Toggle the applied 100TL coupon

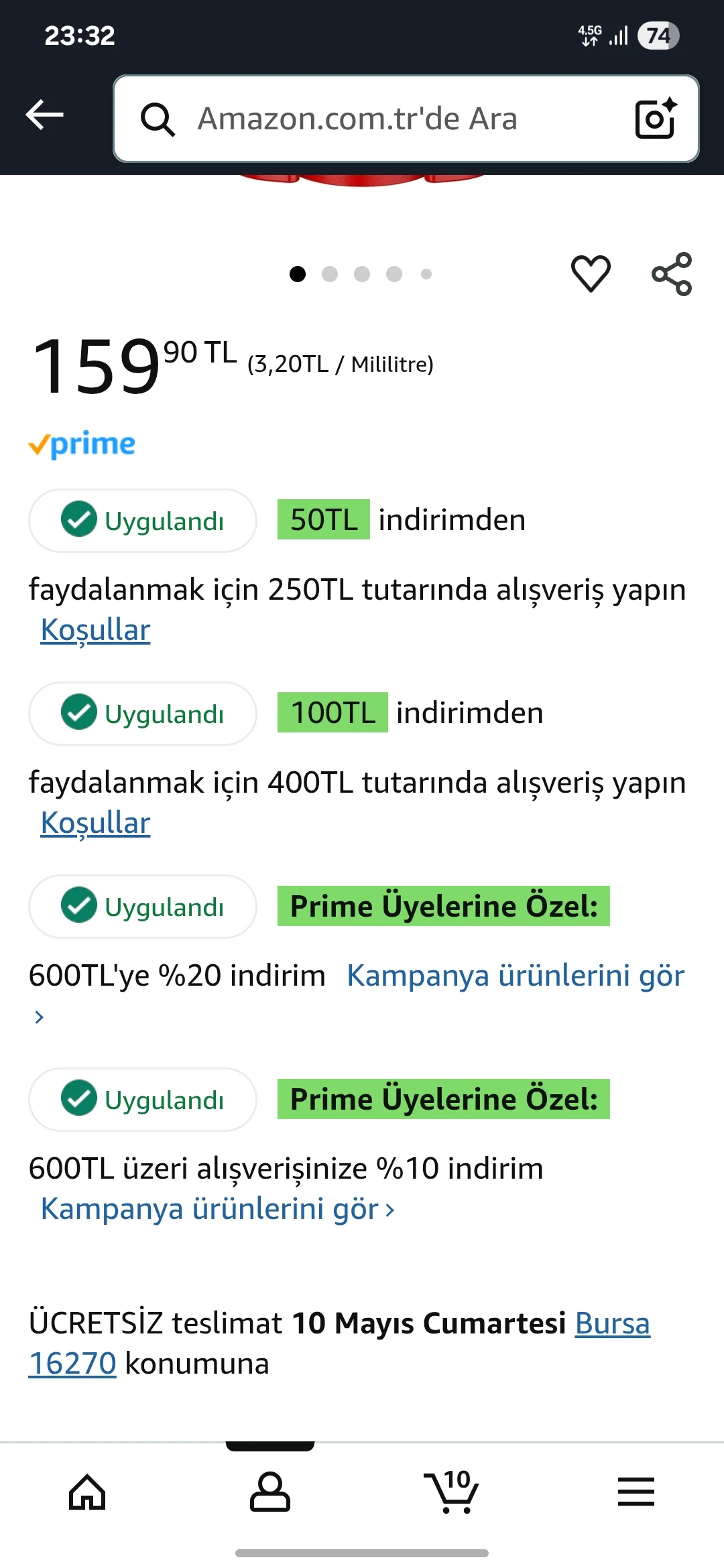tap(142, 714)
